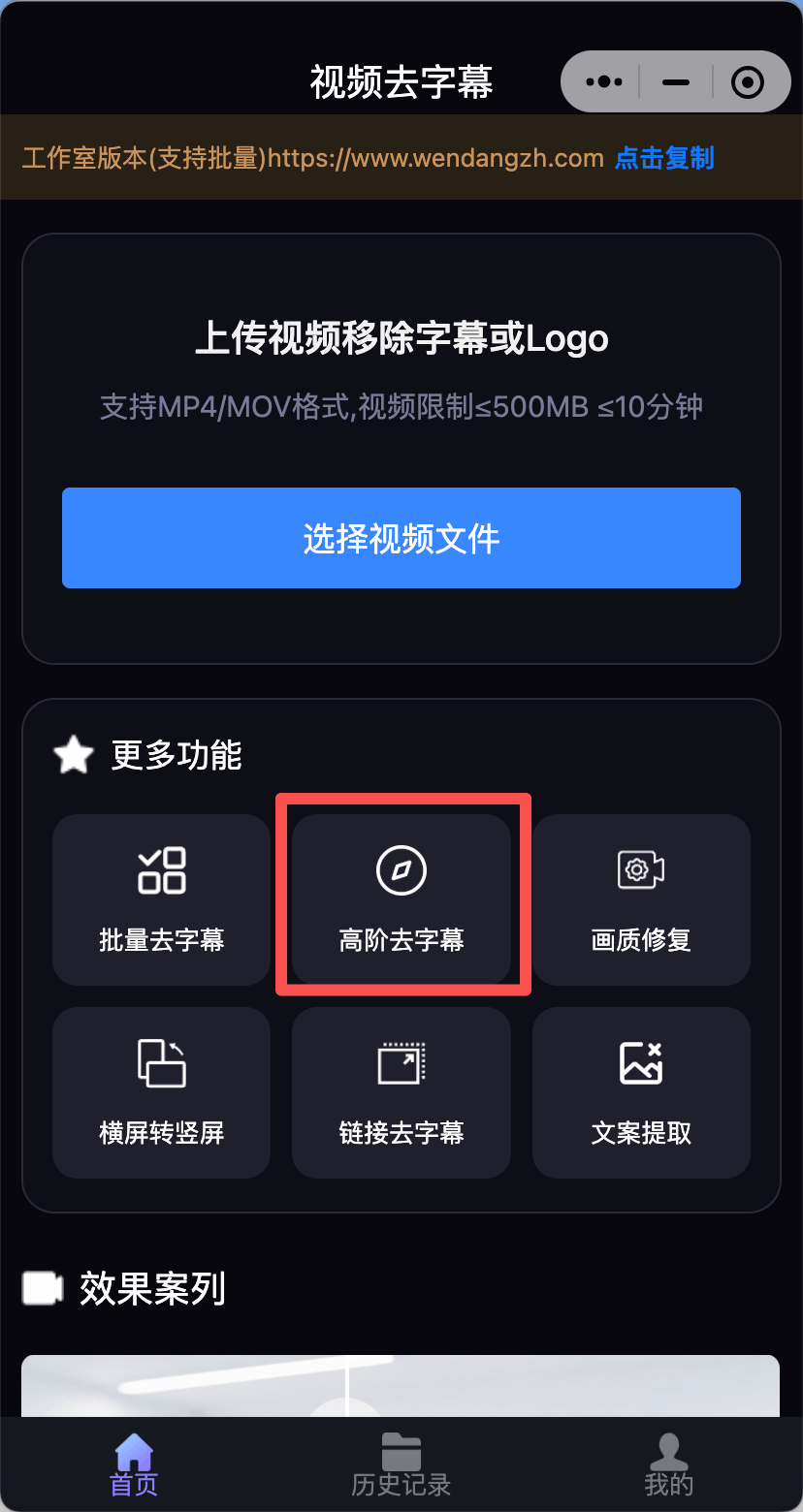The height and width of the screenshot is (1512, 803).
Task: Launch the 文案提取 text extraction tool
Action: tap(641, 1092)
